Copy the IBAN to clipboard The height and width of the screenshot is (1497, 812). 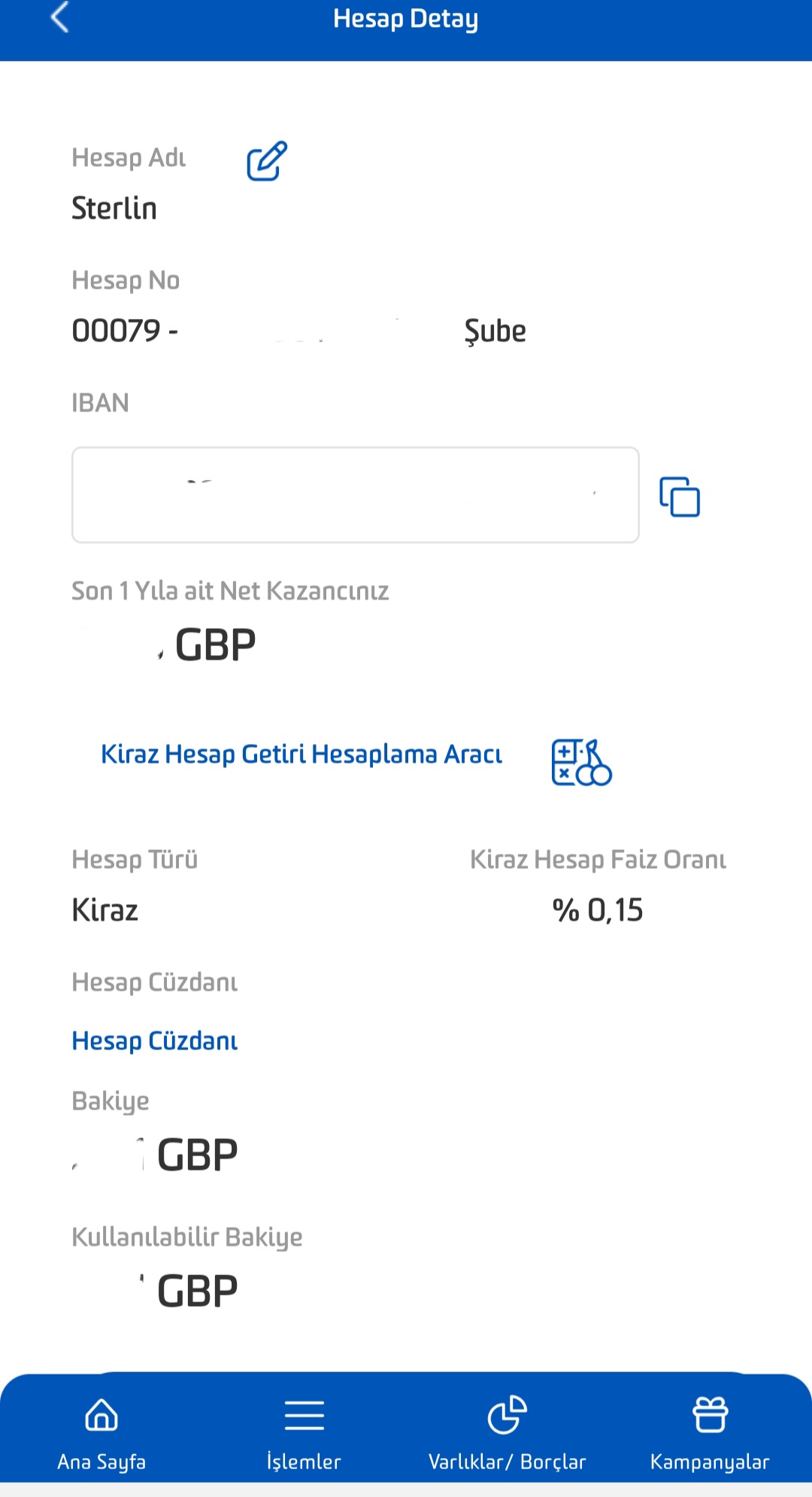point(680,496)
